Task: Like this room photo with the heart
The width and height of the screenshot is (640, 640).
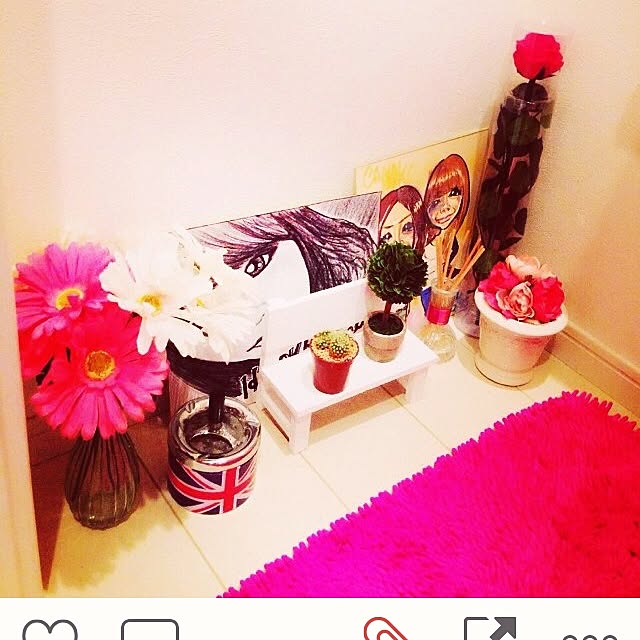Action: (49, 631)
